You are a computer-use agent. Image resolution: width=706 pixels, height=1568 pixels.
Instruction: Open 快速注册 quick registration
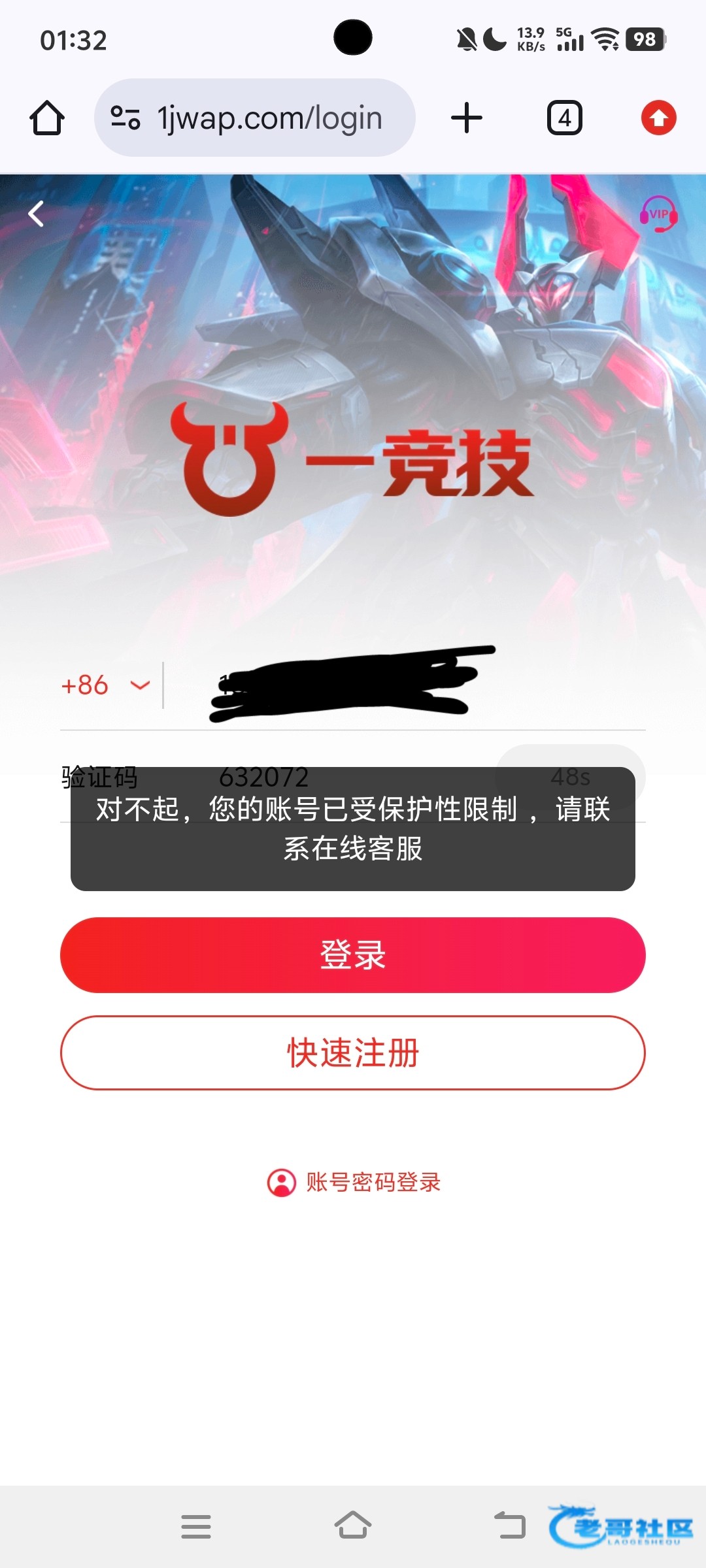pos(353,1053)
